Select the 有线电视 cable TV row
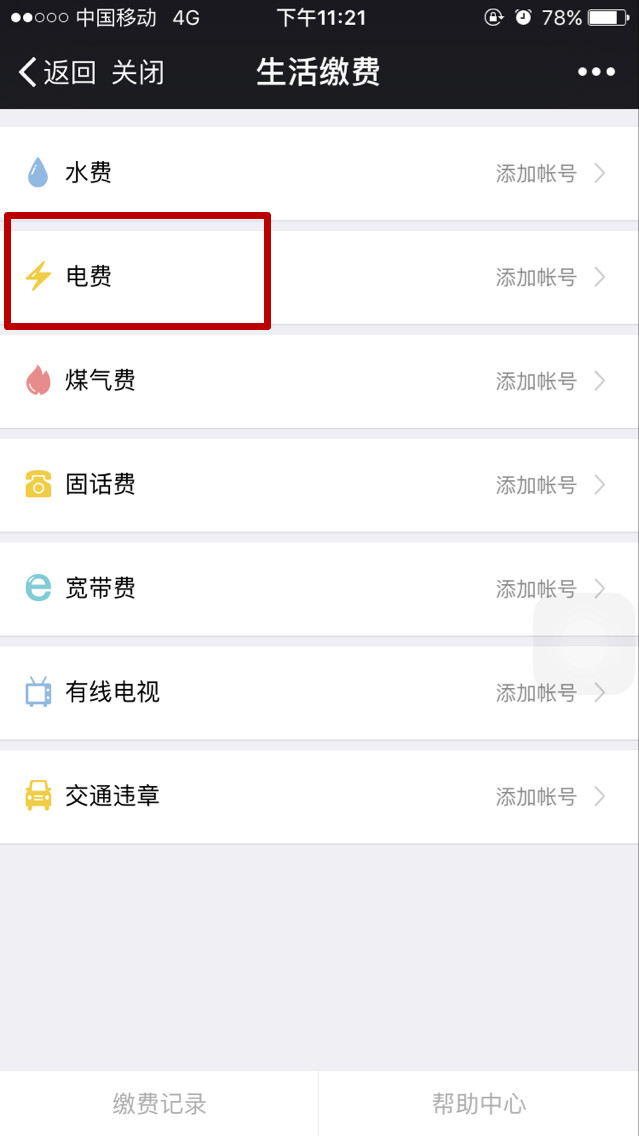 [x=320, y=693]
